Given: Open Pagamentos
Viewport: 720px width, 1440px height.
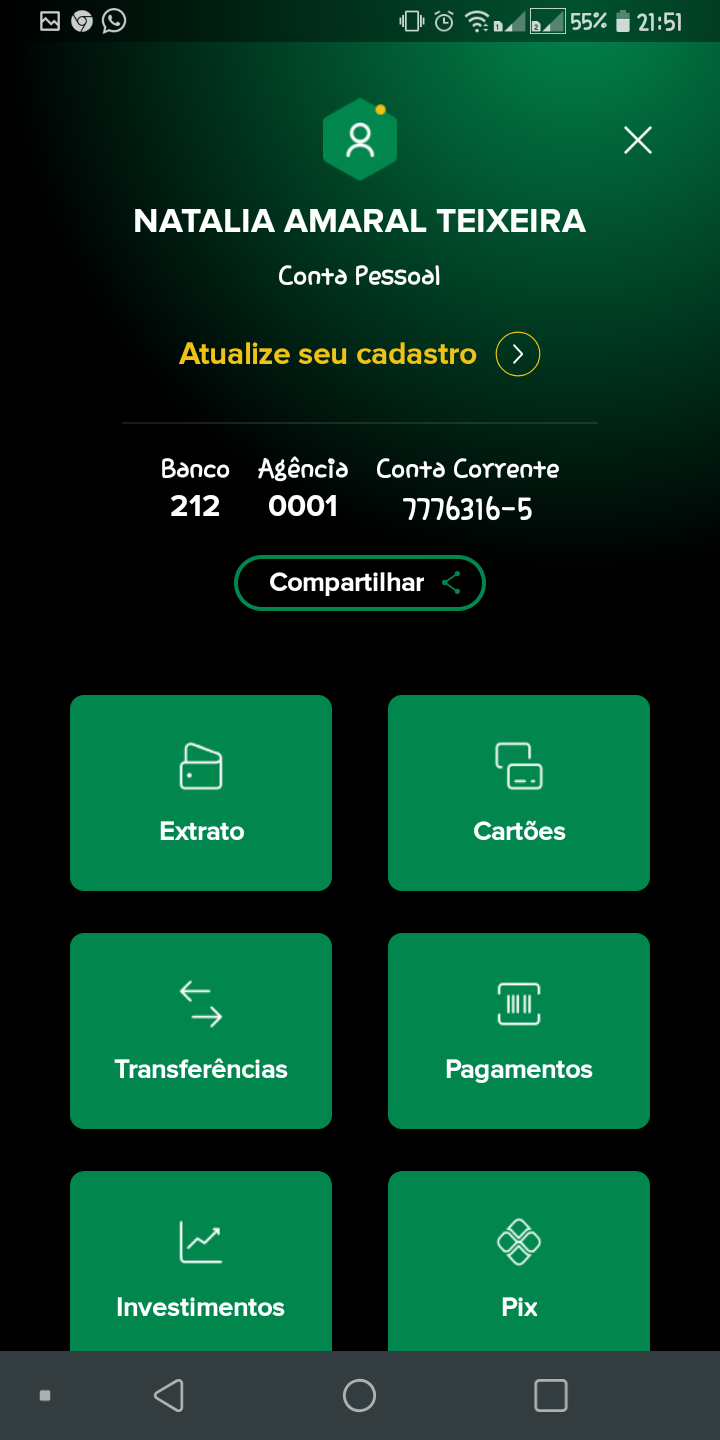Looking at the screenshot, I should pos(519,1030).
